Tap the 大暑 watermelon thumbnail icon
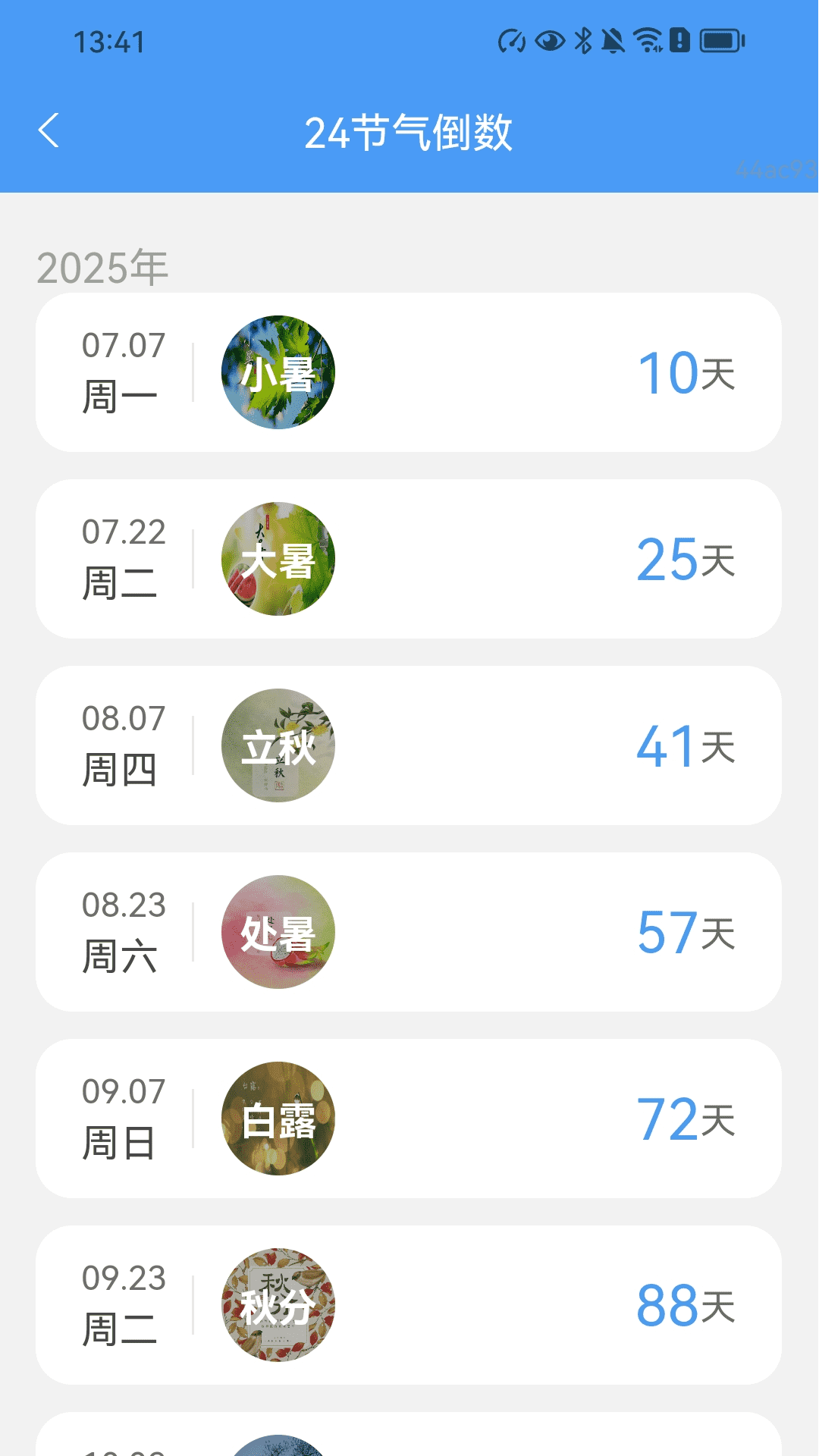This screenshot has width=819, height=1456. click(x=278, y=557)
